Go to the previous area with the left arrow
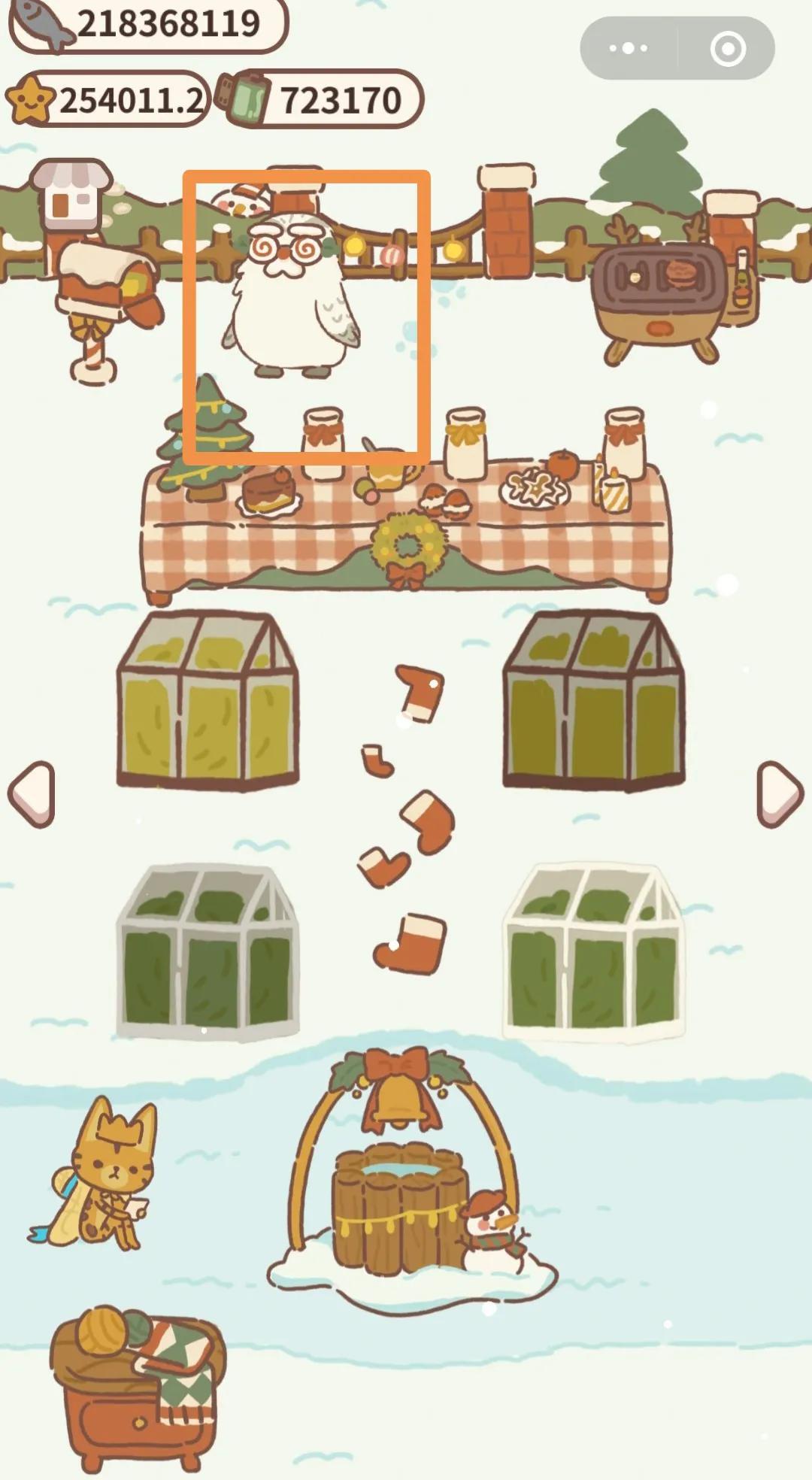 coord(32,794)
